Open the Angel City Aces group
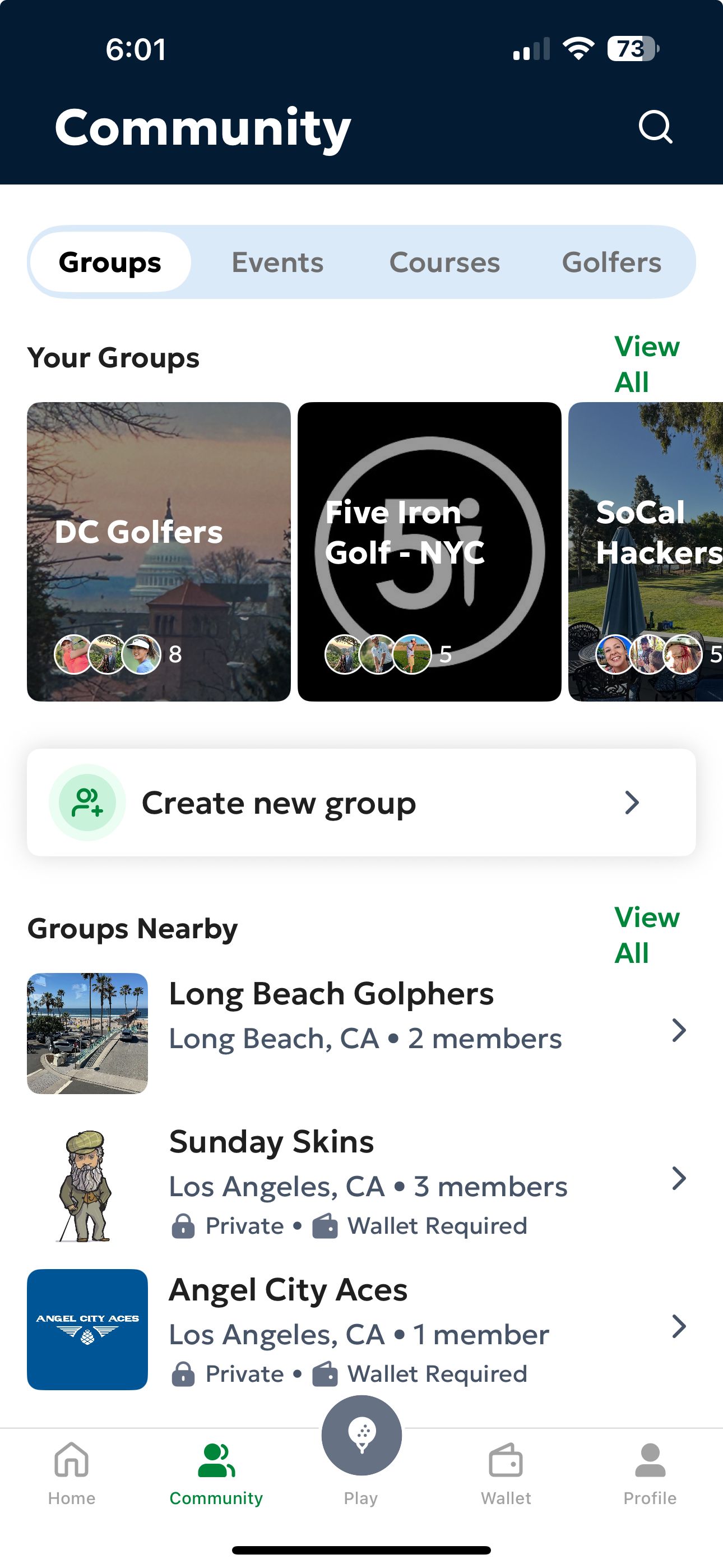Viewport: 723px width, 1568px height. pos(361,1330)
